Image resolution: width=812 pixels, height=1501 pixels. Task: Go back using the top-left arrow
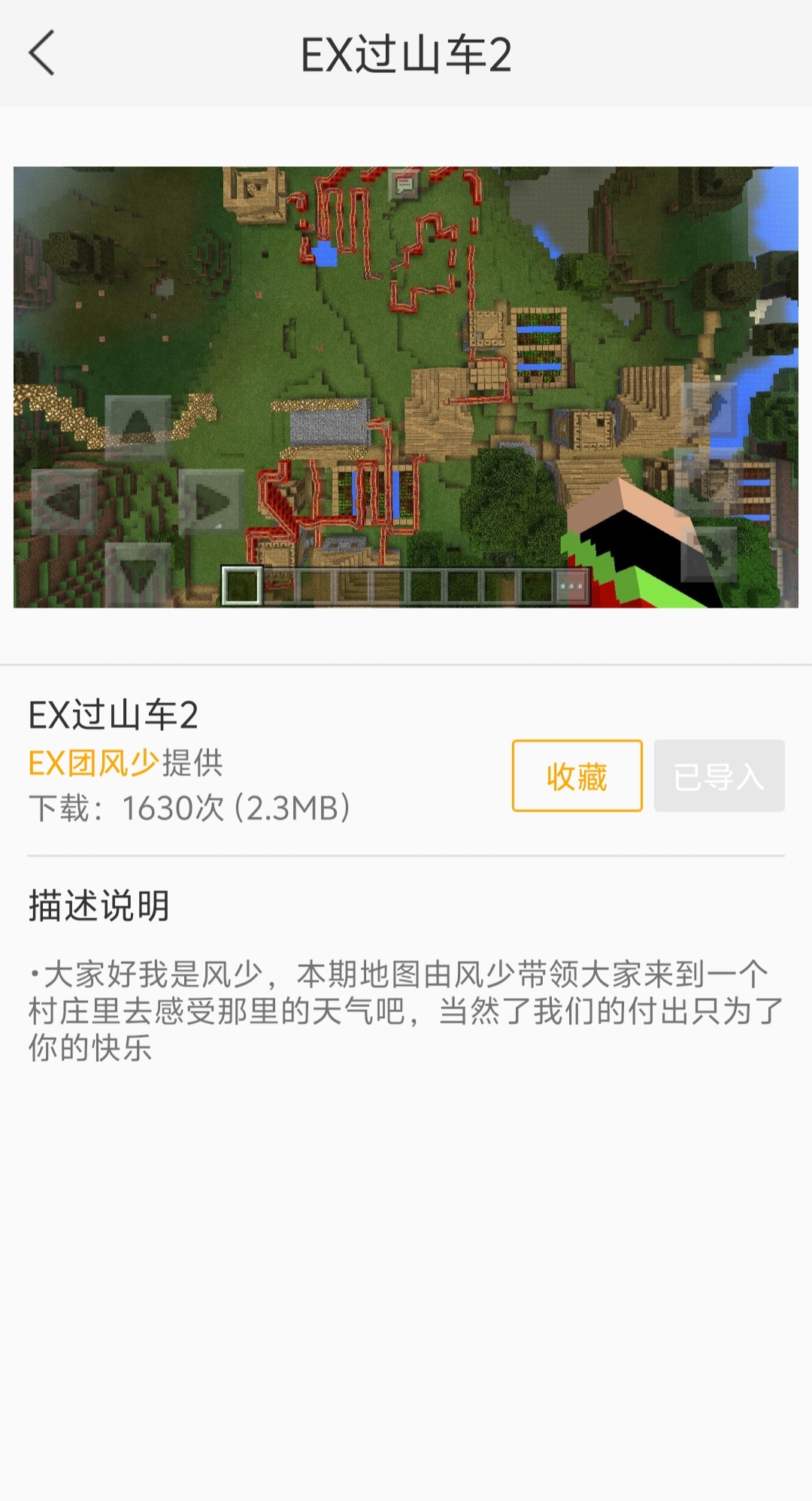[x=42, y=53]
